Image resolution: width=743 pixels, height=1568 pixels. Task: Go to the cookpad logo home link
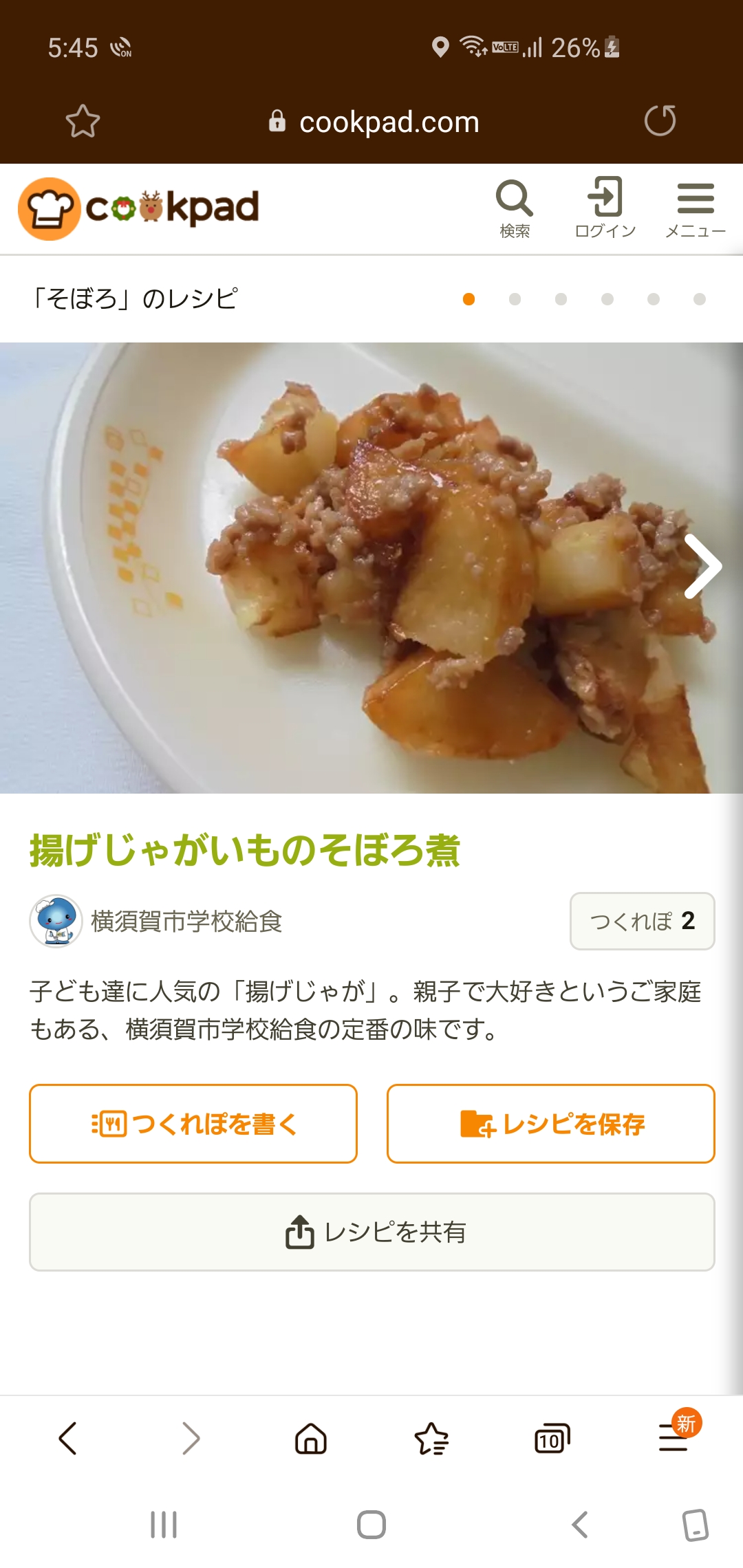pos(139,208)
